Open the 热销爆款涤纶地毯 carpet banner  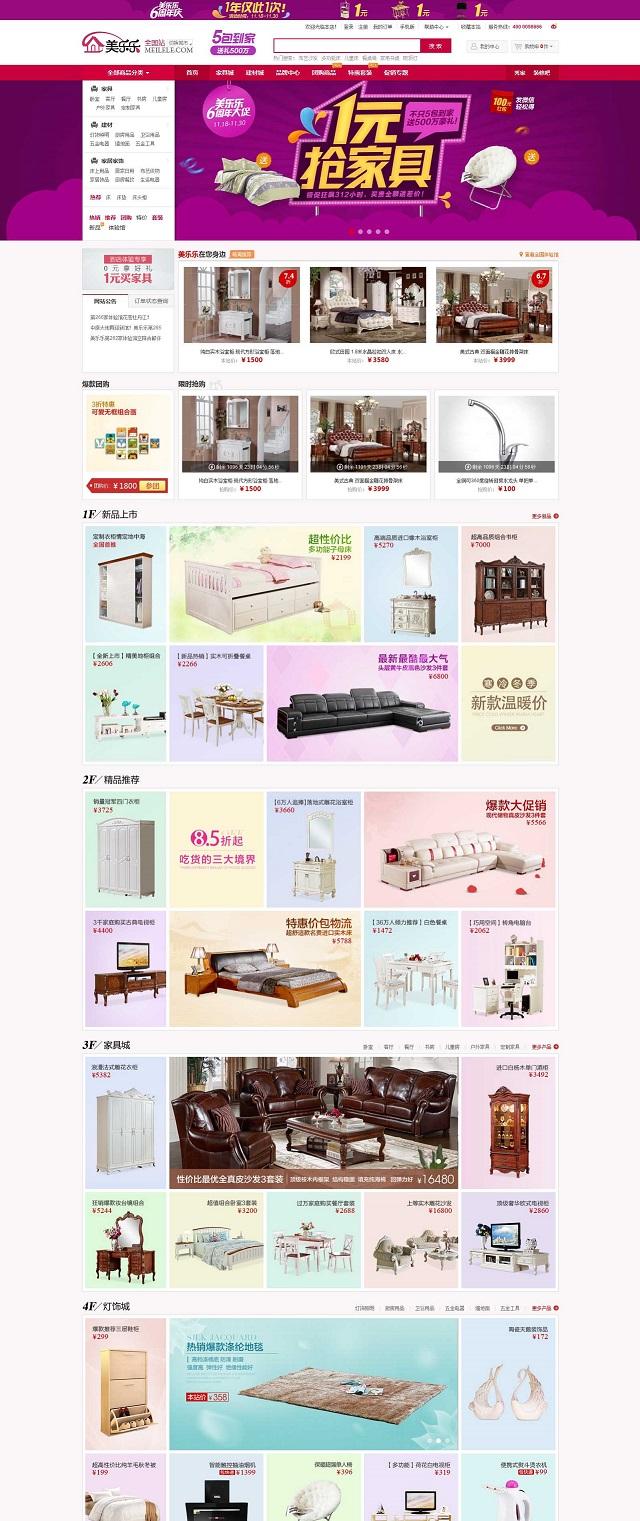pos(313,1381)
